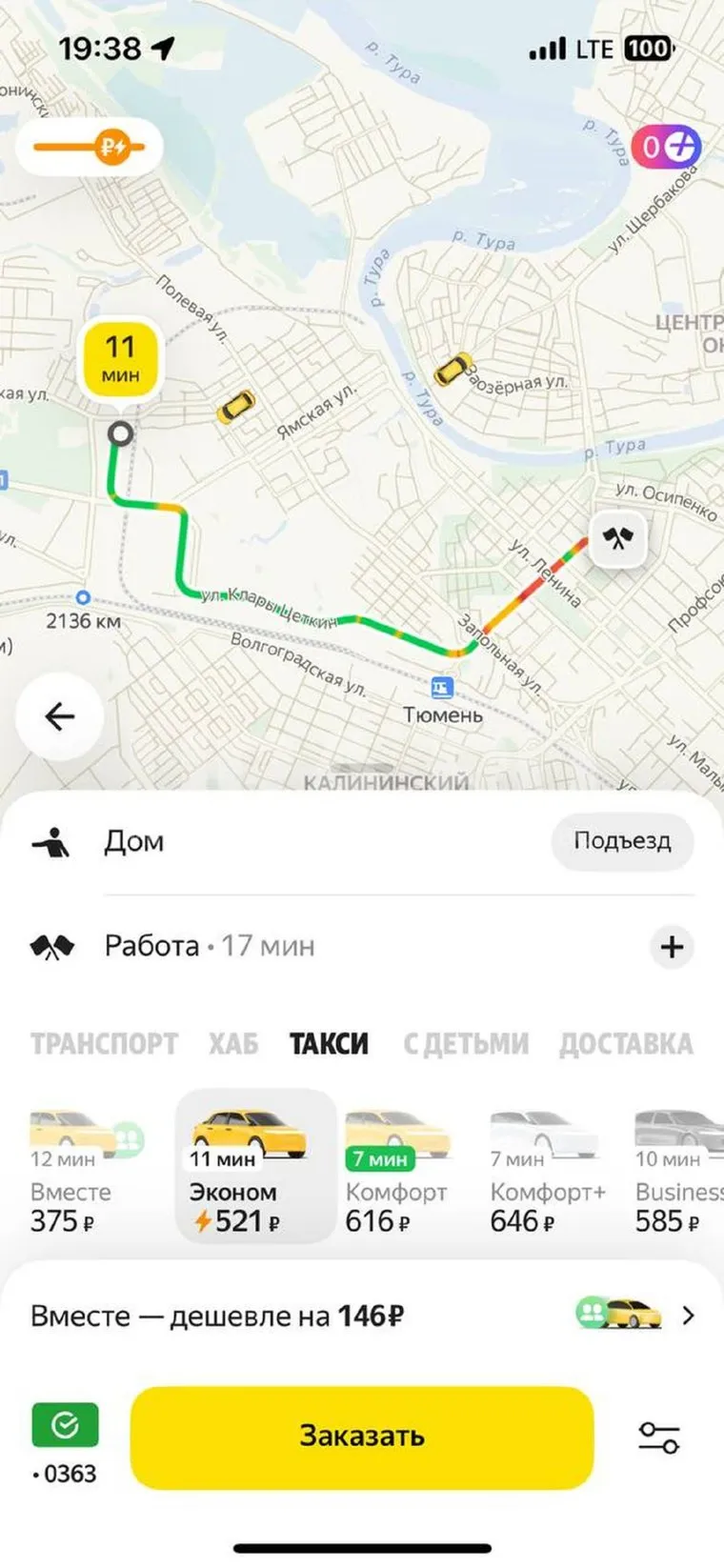Open the Plus points badge

[665, 147]
